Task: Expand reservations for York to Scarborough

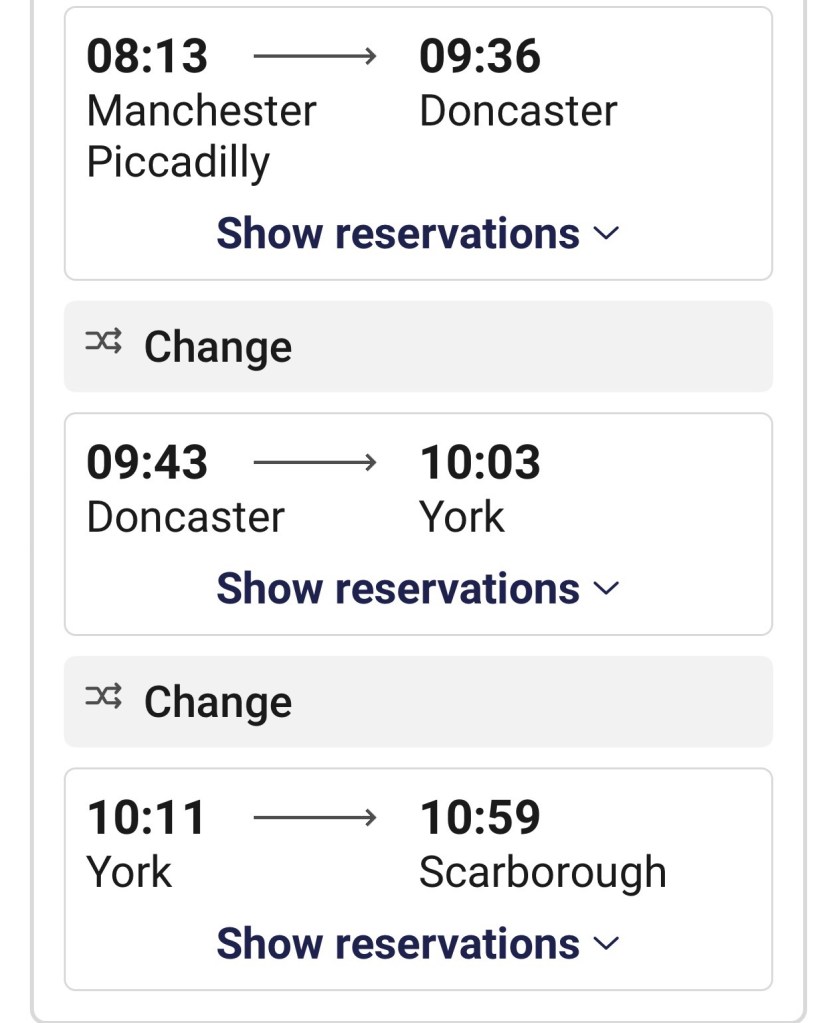Action: (418, 944)
